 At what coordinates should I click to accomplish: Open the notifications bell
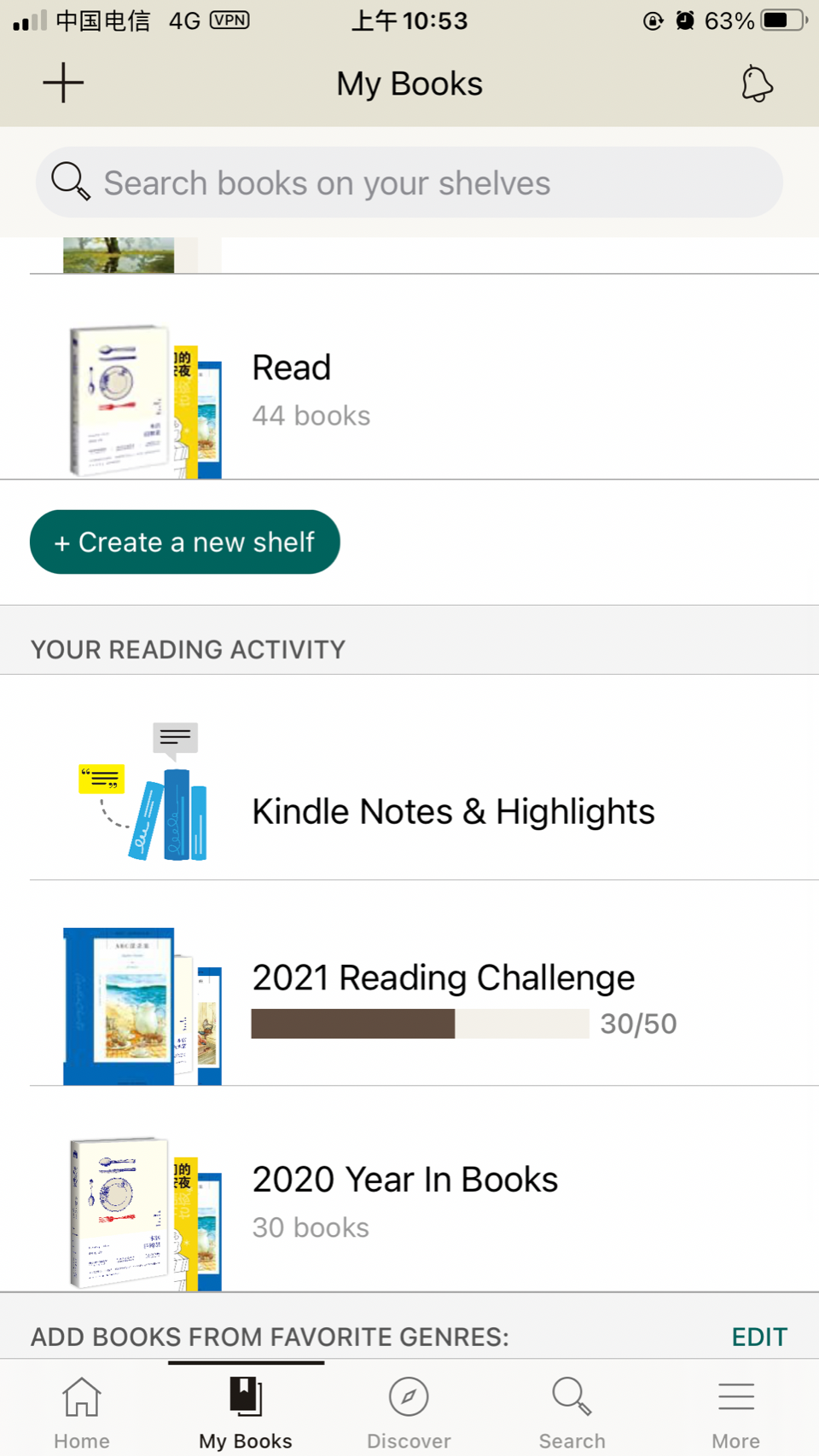(x=756, y=84)
